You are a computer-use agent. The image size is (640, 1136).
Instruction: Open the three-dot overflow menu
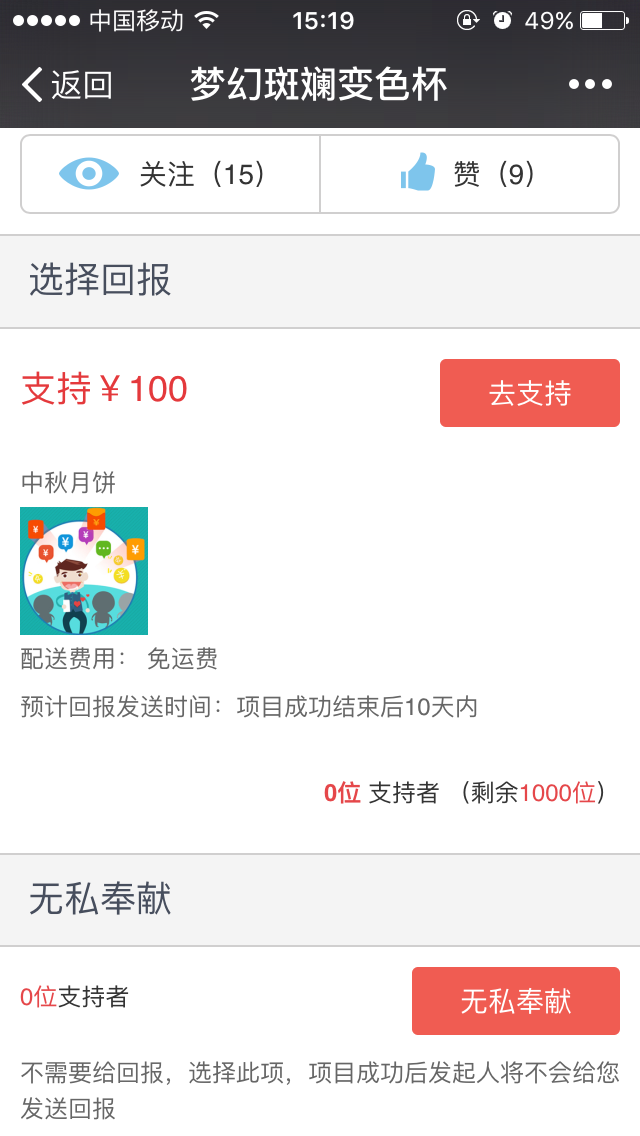point(590,85)
